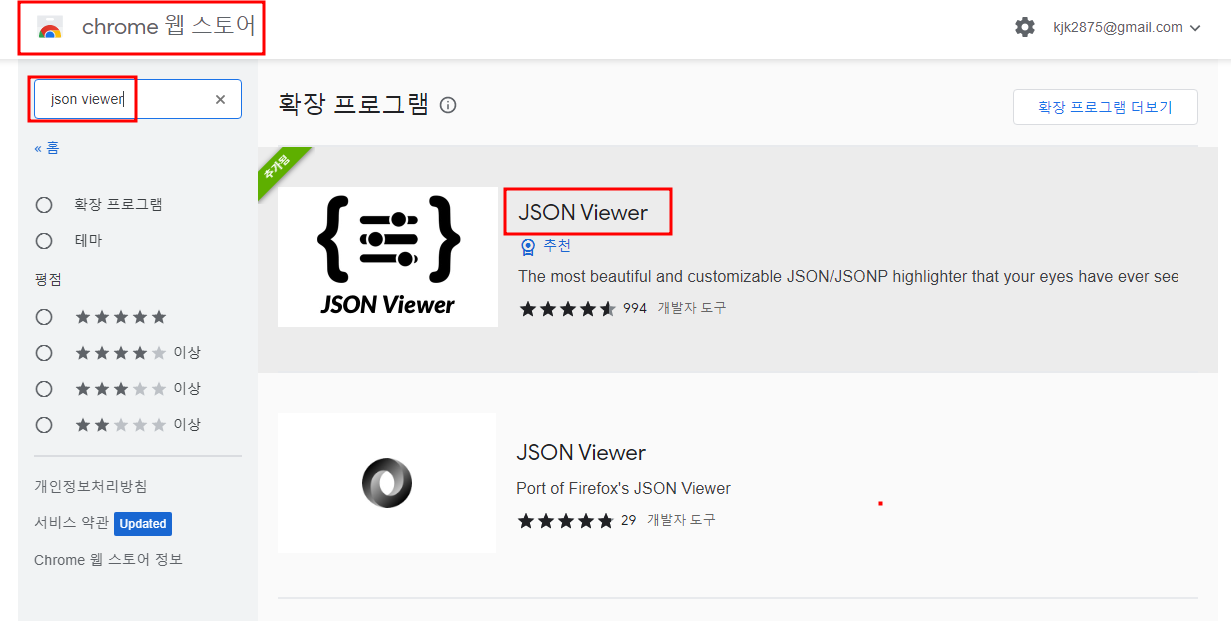Image resolution: width=1231 pixels, height=621 pixels.
Task: Open the 개인정보처리방침 link
Action: coord(90,486)
